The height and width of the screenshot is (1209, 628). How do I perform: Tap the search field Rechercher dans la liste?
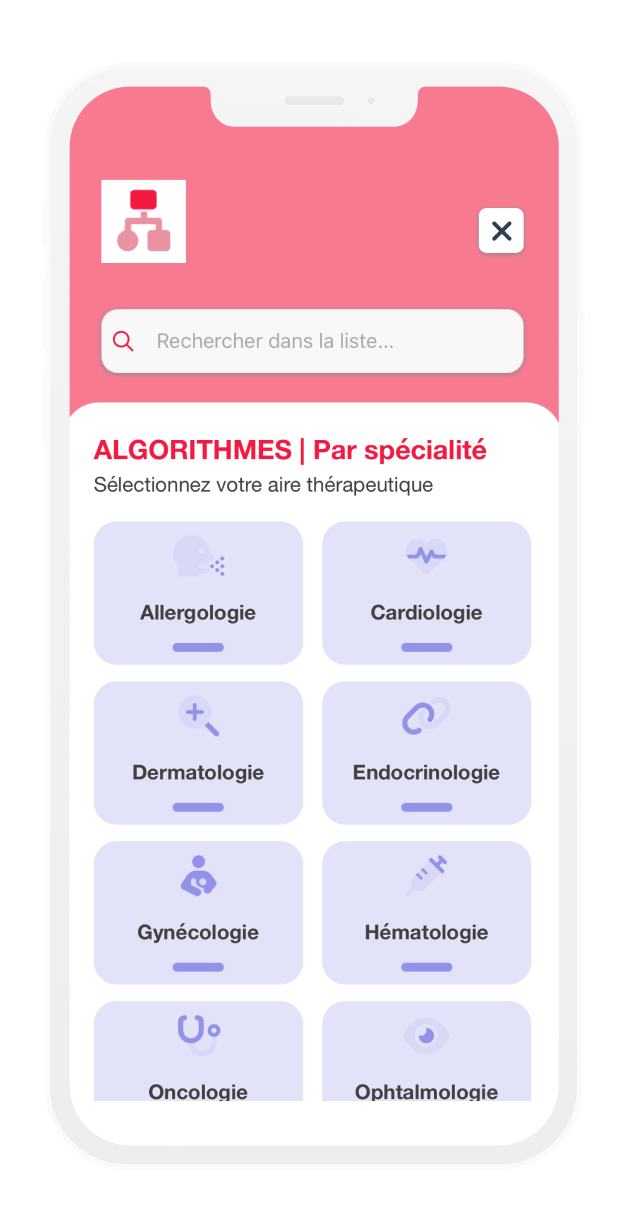312,341
